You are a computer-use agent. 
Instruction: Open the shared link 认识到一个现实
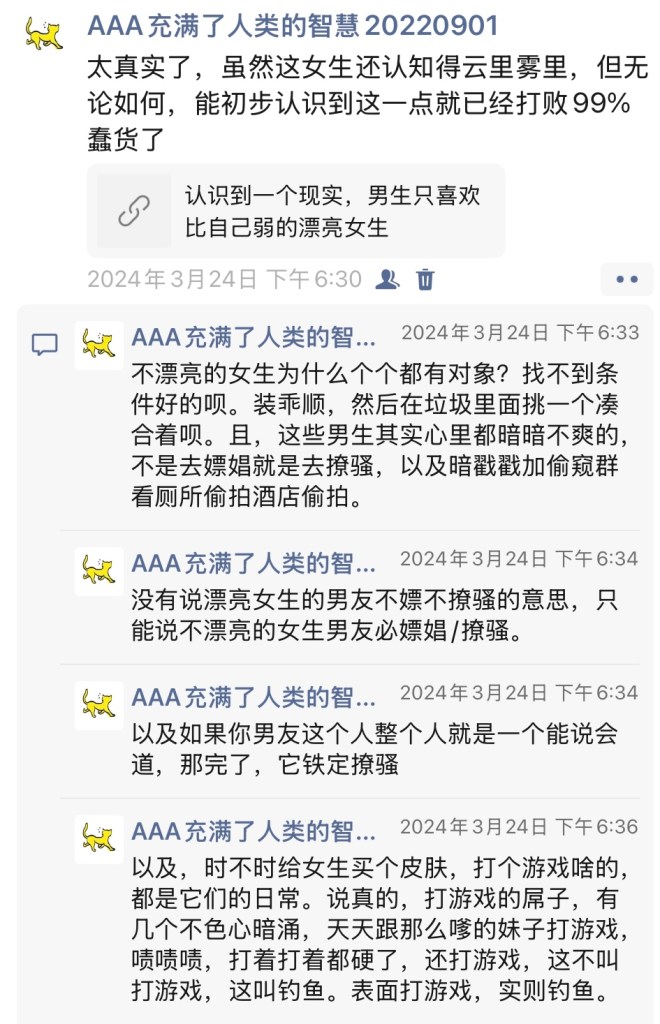295,211
